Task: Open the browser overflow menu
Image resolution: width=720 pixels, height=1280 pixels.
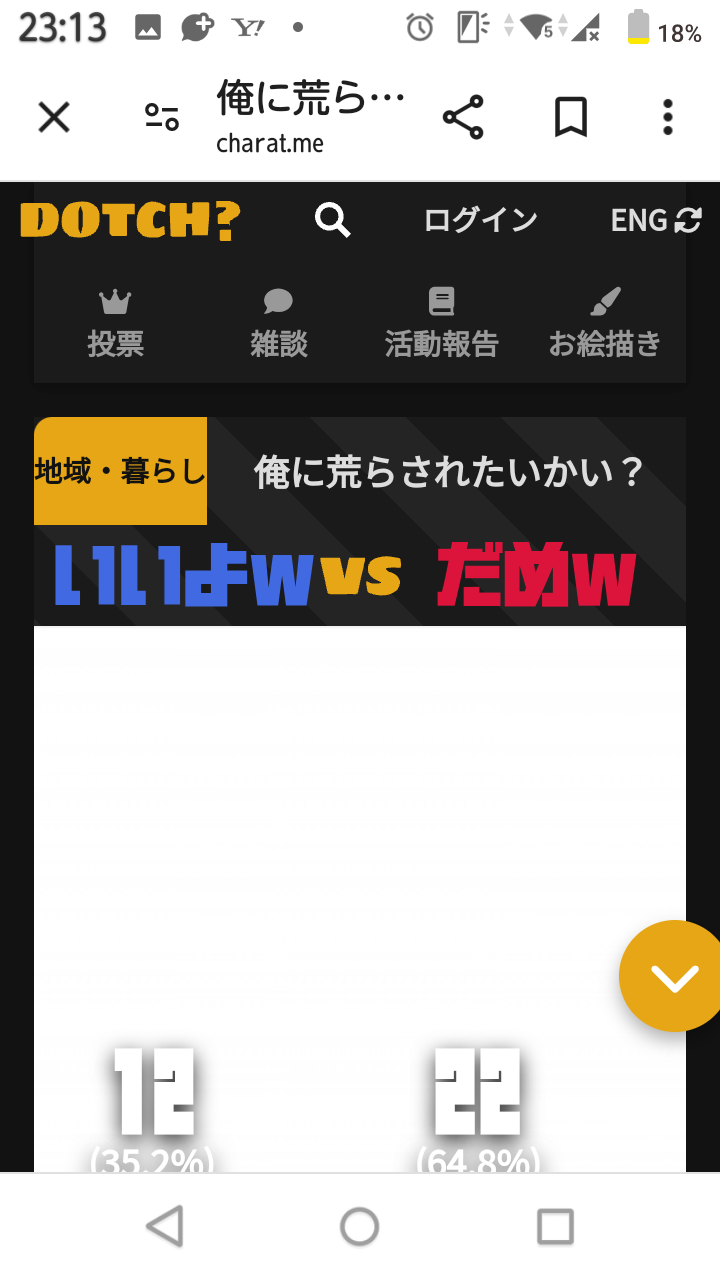Action: pyautogui.click(x=668, y=118)
